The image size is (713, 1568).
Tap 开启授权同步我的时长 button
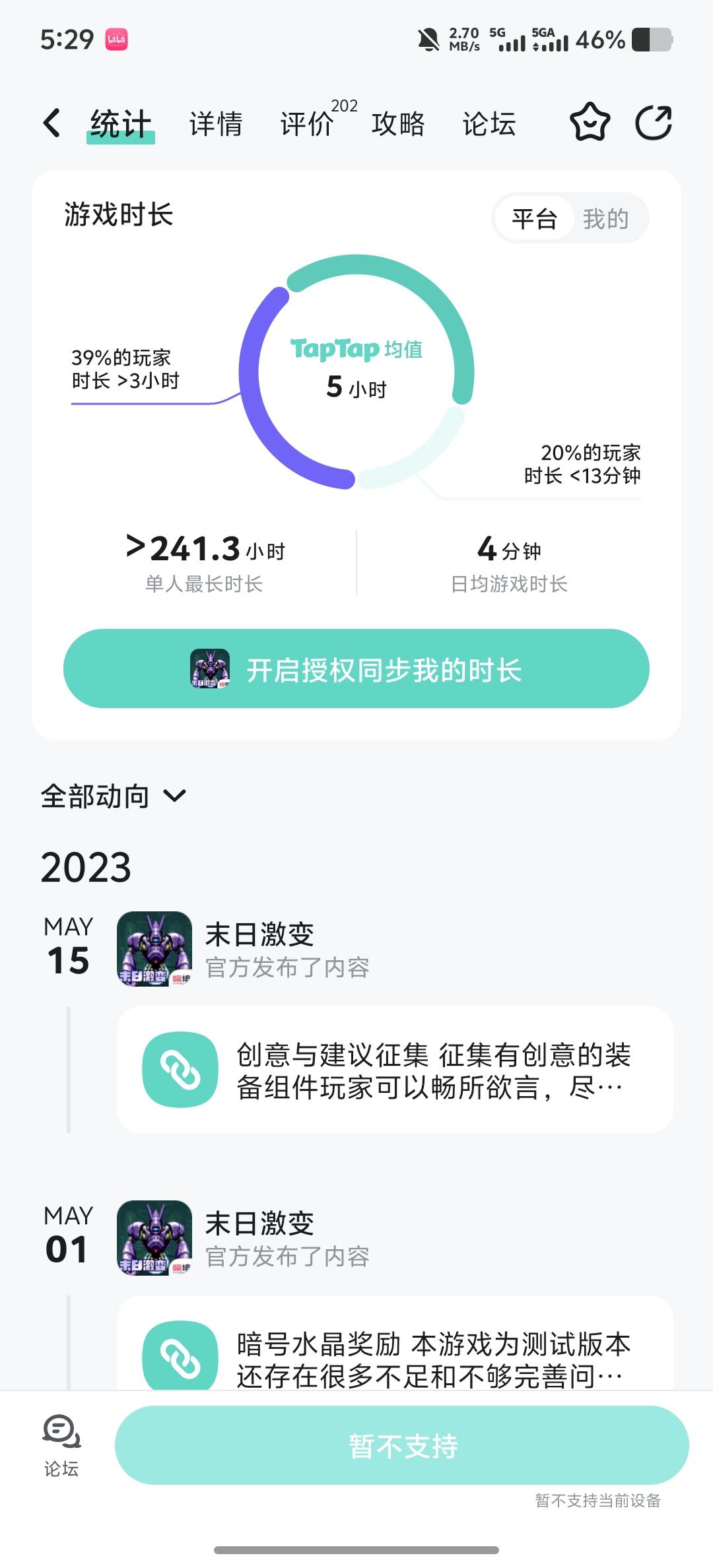pos(356,669)
